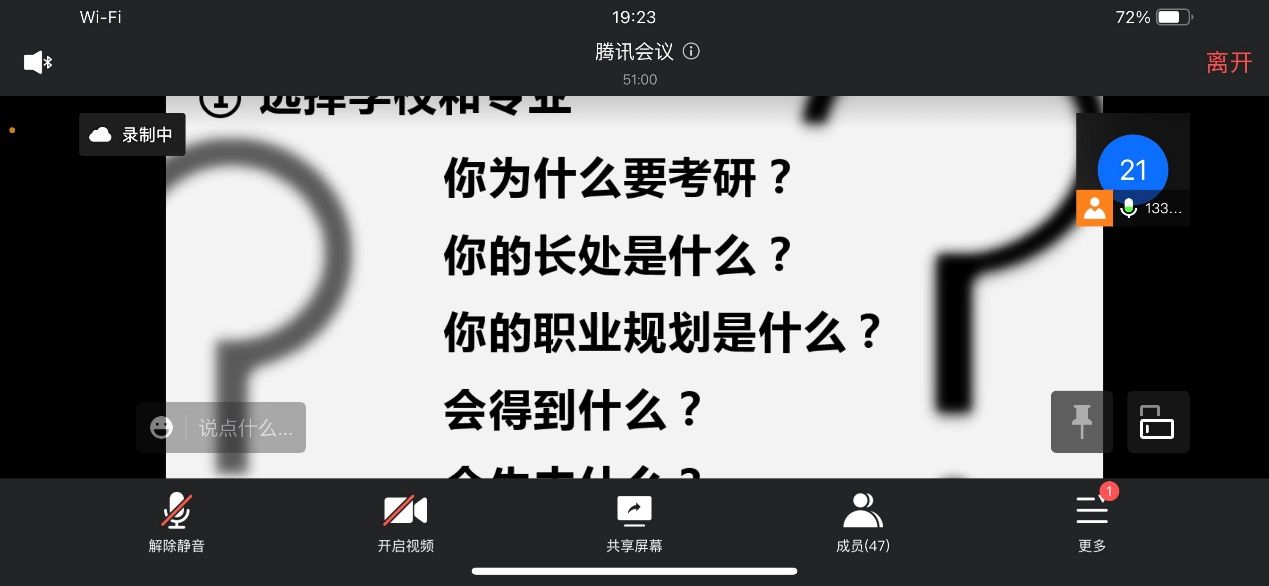Start sharing with 共享屏幕
Screen dimensions: 1269x586
pos(634,522)
